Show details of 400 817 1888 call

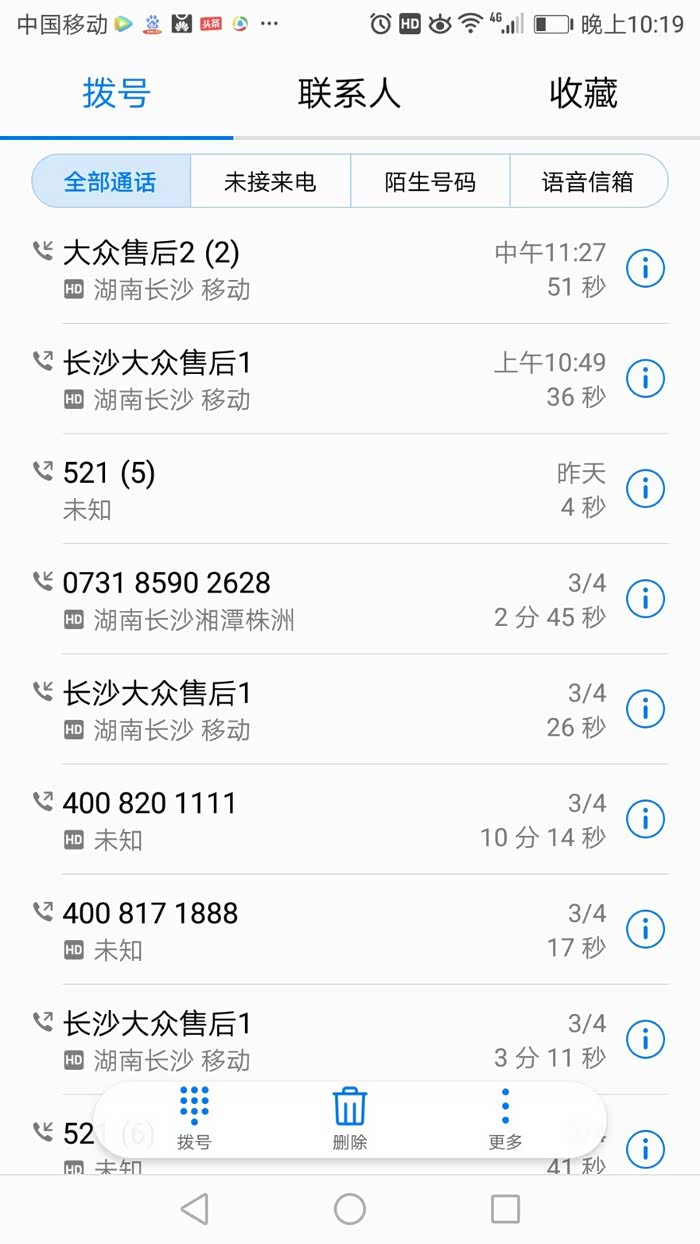point(645,929)
